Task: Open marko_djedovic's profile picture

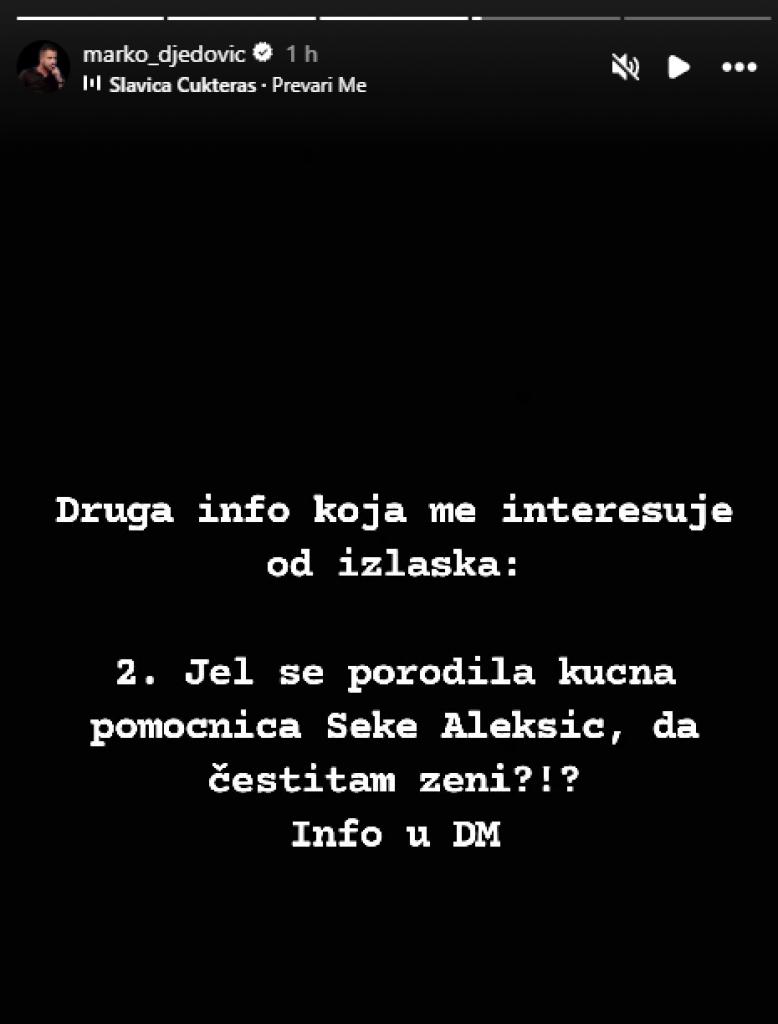Action: tap(43, 67)
